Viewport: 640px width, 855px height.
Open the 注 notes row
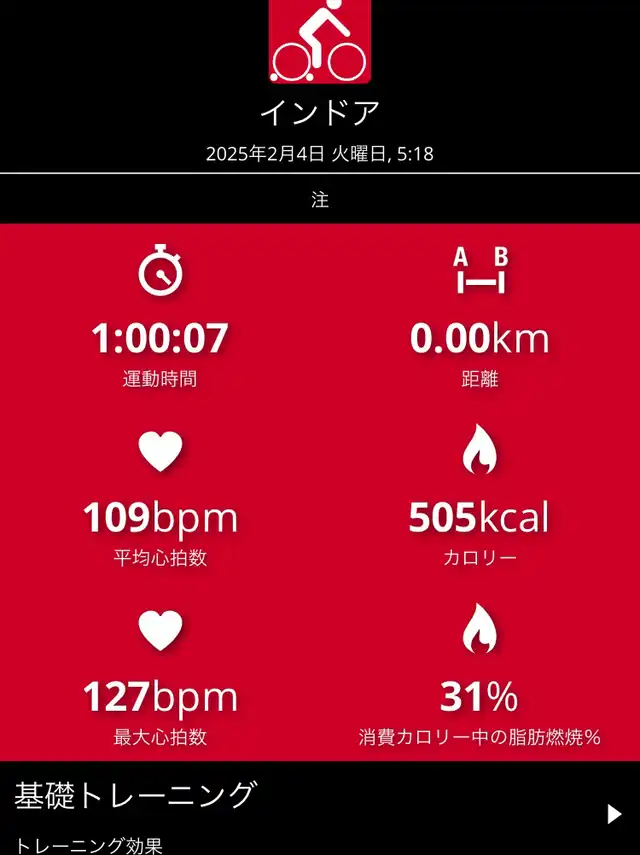pos(320,200)
